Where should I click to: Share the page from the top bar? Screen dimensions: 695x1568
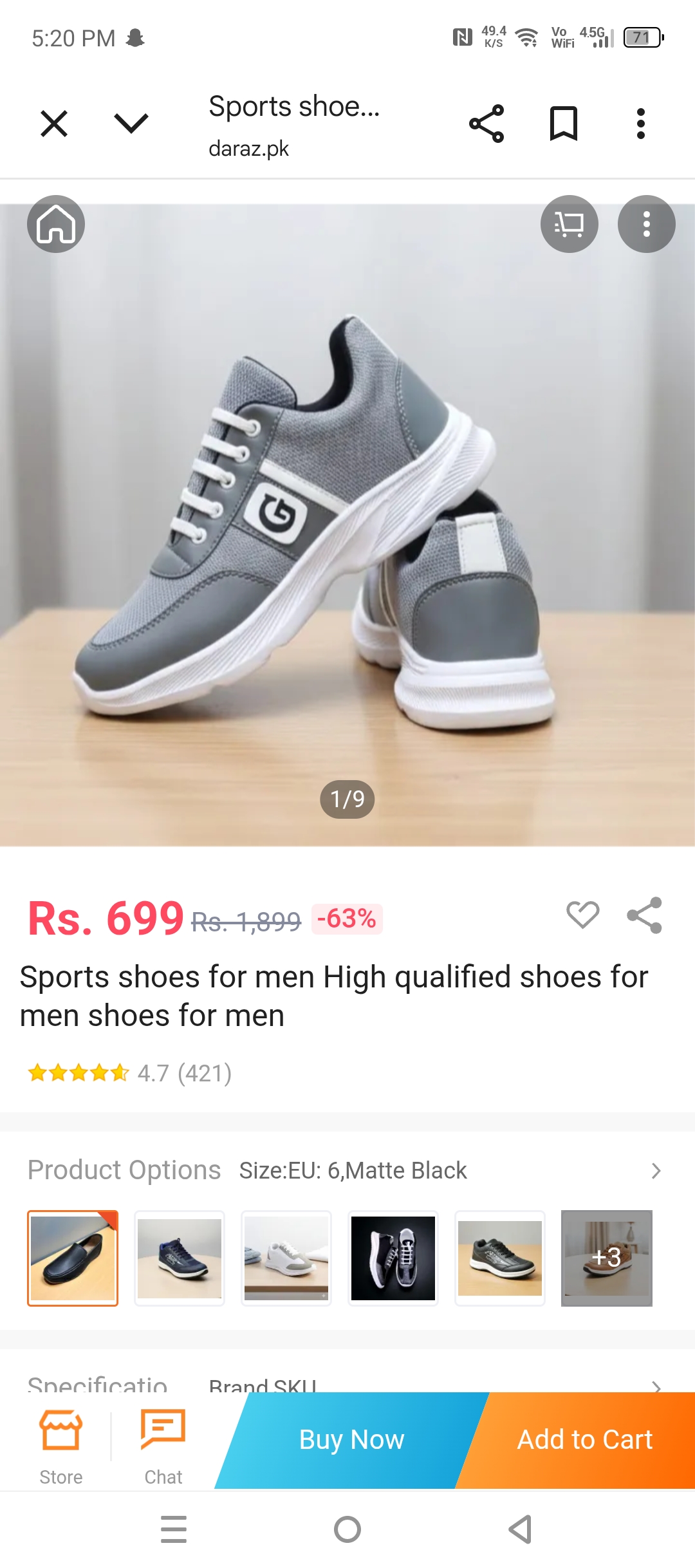point(486,124)
